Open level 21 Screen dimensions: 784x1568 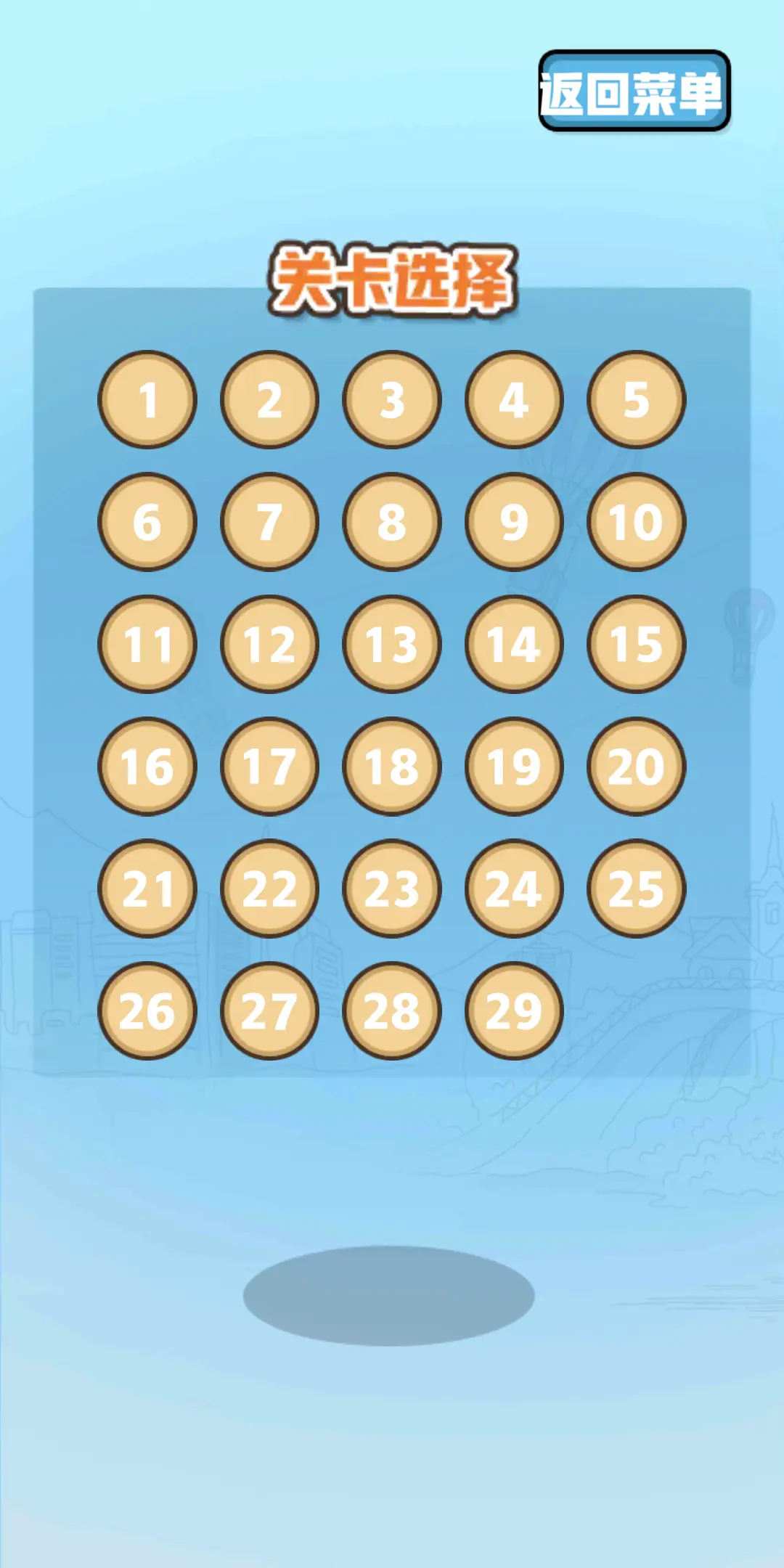pyautogui.click(x=147, y=888)
